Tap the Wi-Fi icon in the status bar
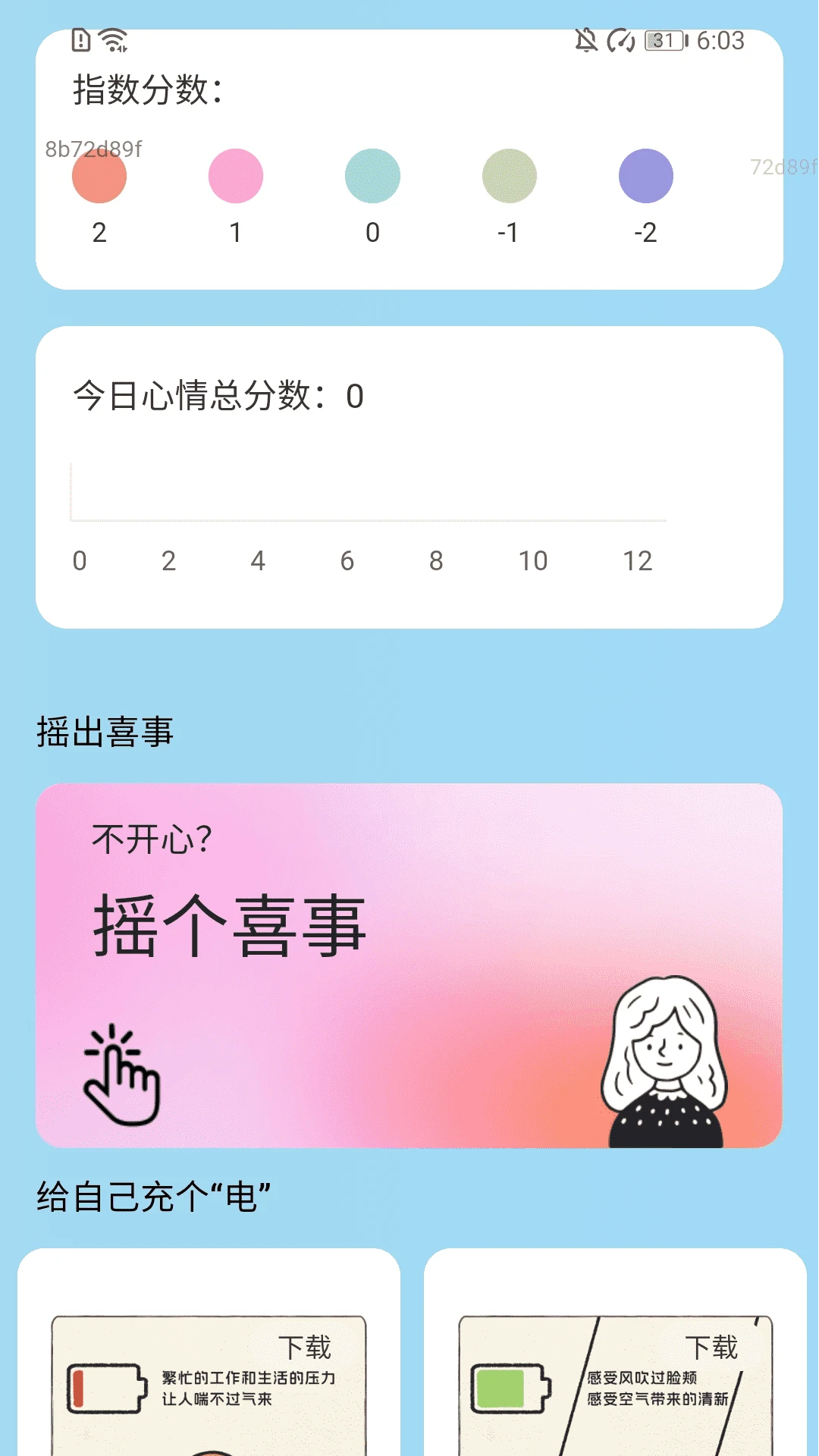 (112, 39)
